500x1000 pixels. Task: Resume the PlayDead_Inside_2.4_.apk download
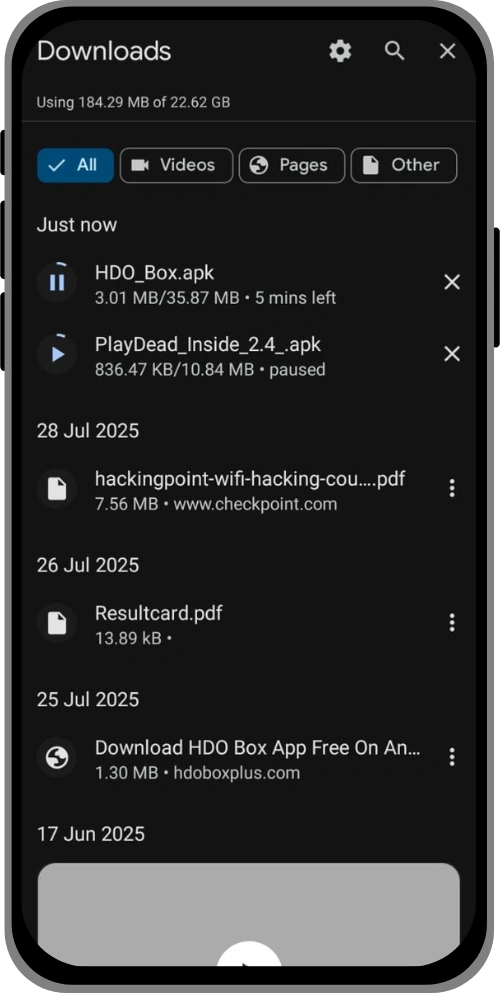57,353
